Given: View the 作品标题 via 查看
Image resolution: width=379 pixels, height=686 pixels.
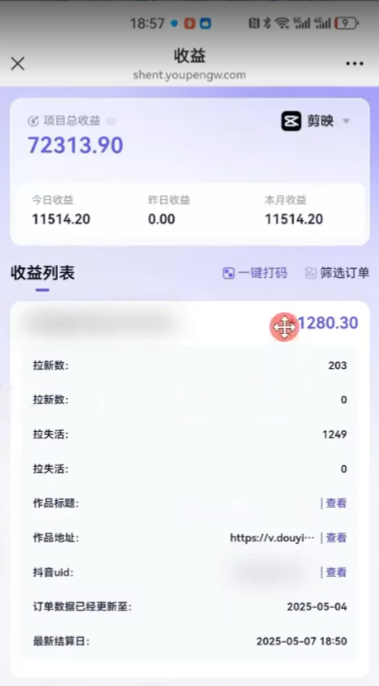Looking at the screenshot, I should point(336,503).
